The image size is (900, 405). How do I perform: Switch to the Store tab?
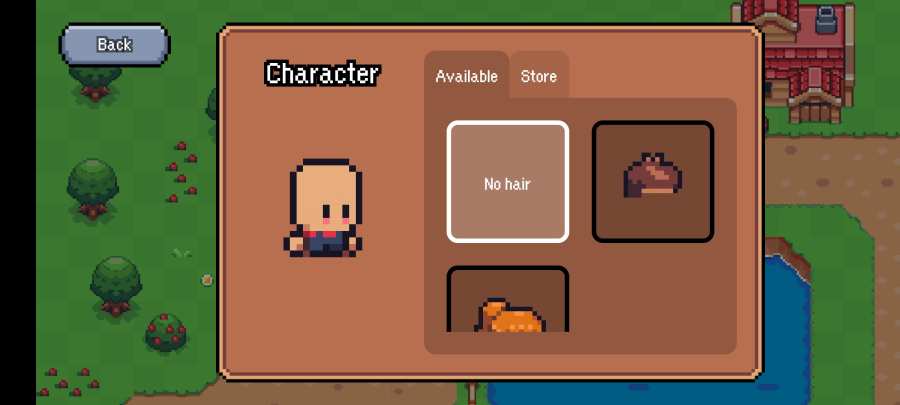click(539, 76)
